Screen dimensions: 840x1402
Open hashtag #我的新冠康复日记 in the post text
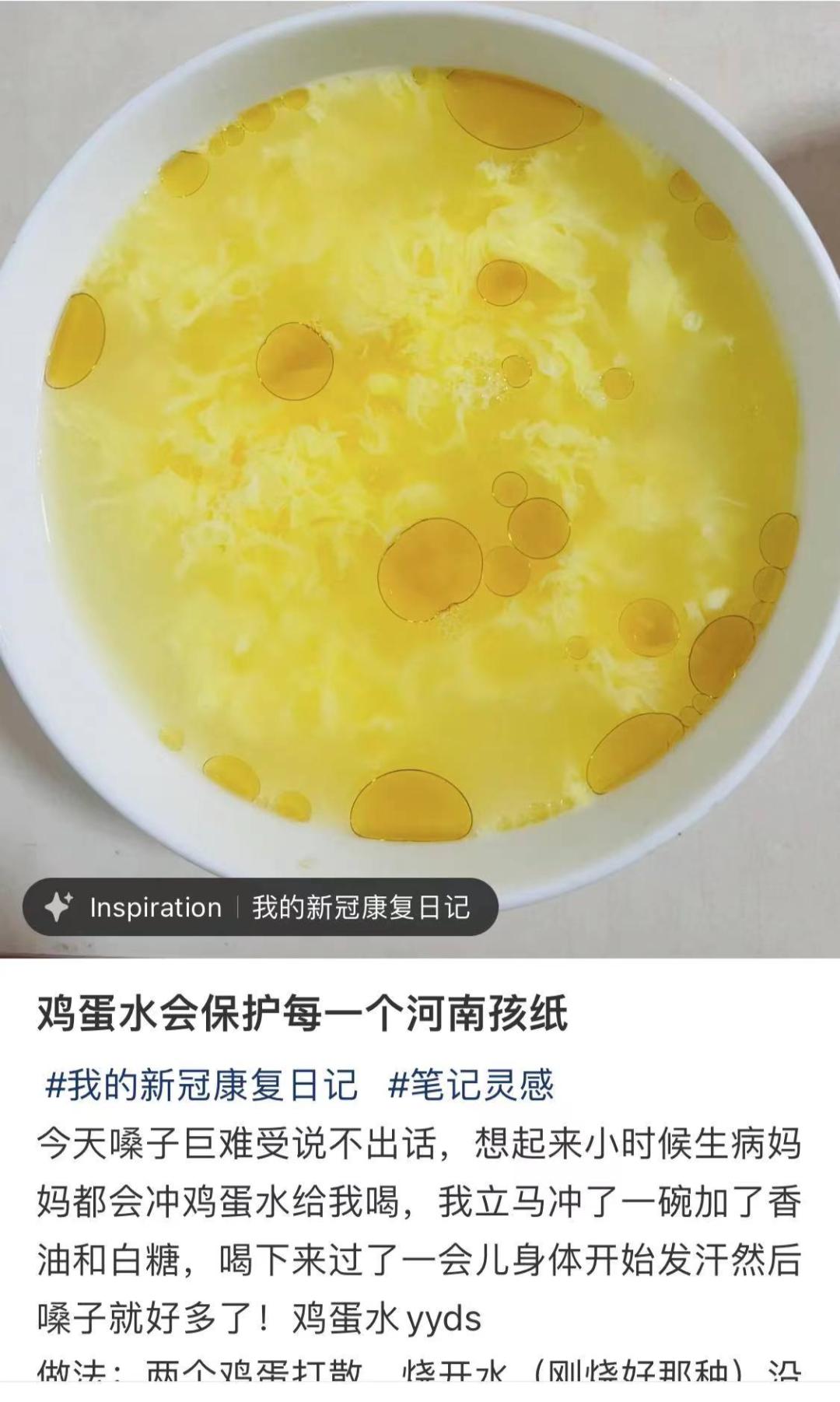coord(201,1085)
